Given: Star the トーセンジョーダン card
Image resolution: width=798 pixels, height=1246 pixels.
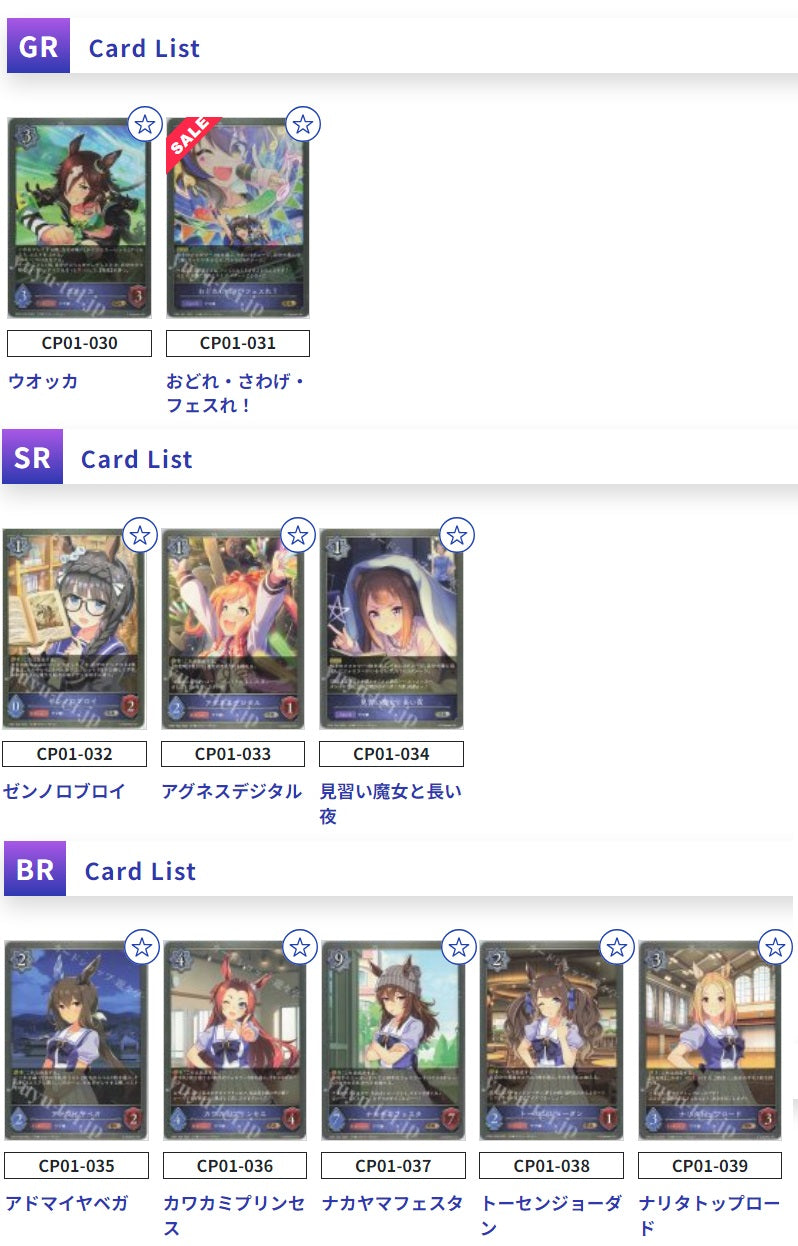Looking at the screenshot, I should click(x=617, y=947).
